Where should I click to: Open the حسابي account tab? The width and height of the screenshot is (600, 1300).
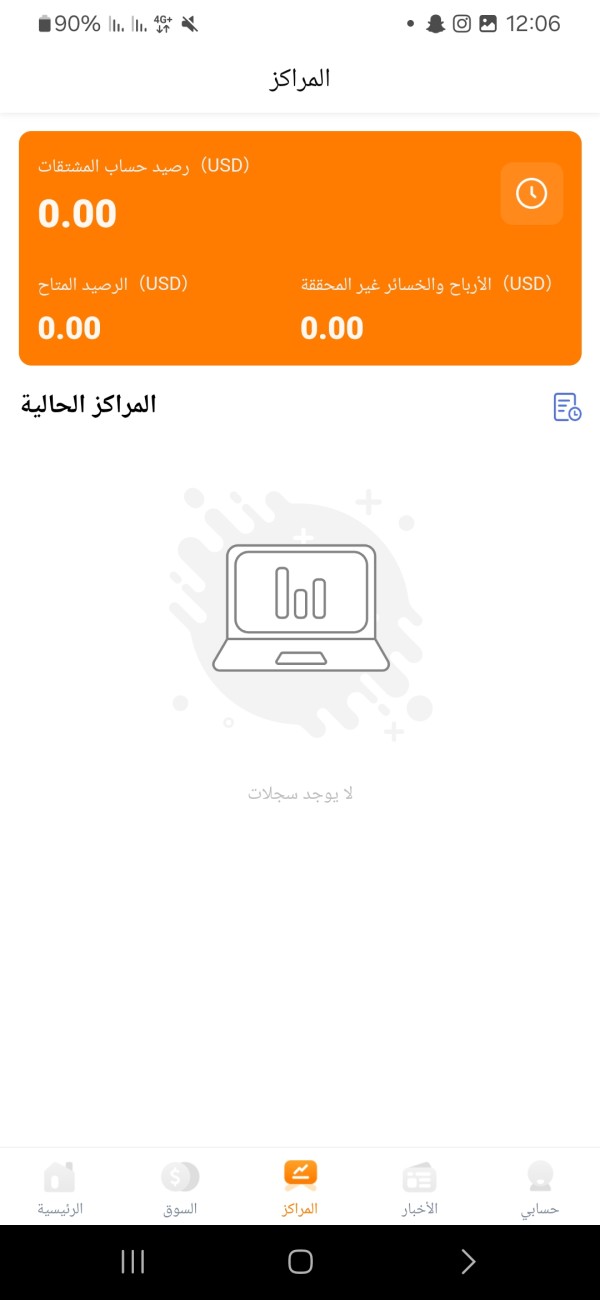click(540, 1188)
